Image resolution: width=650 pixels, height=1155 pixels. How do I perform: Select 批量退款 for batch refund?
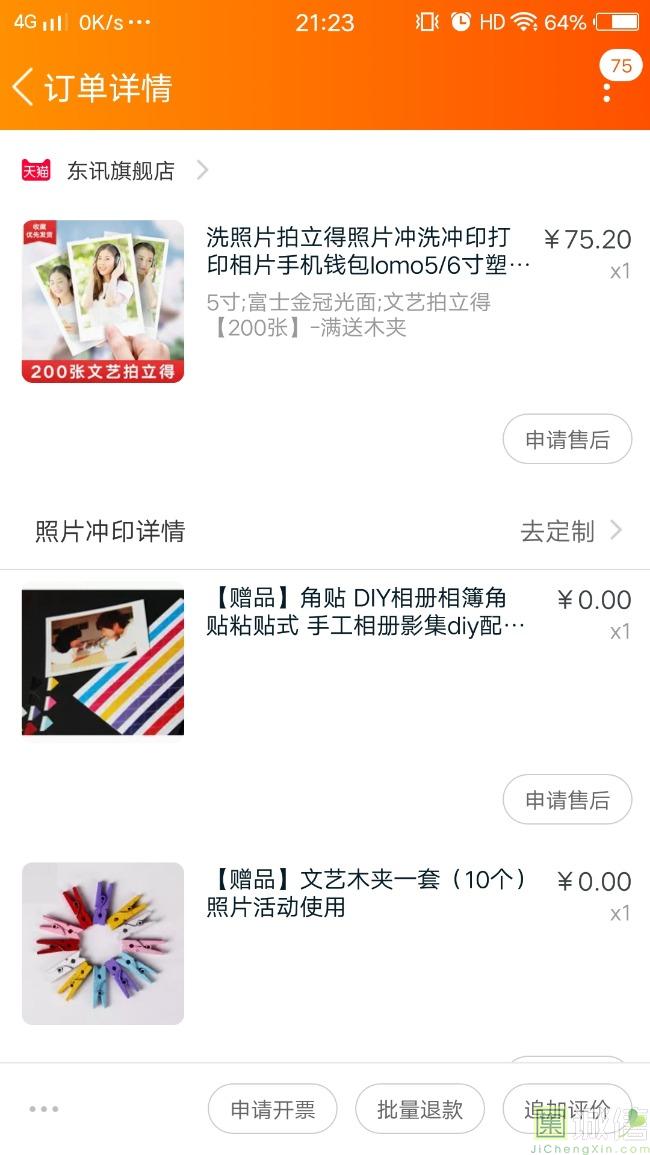pos(420,1109)
